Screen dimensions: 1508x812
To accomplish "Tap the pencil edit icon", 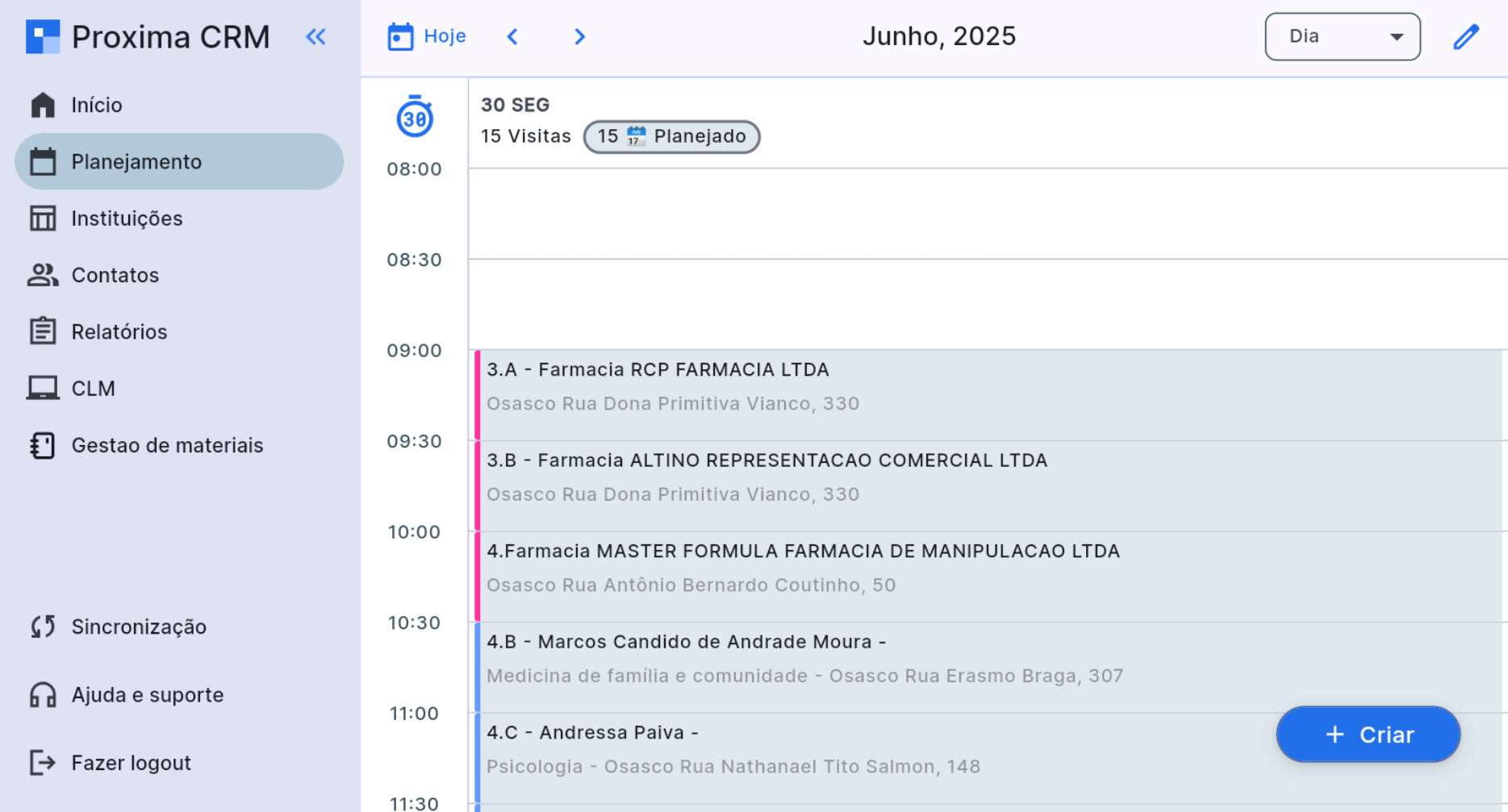I will [1465, 37].
